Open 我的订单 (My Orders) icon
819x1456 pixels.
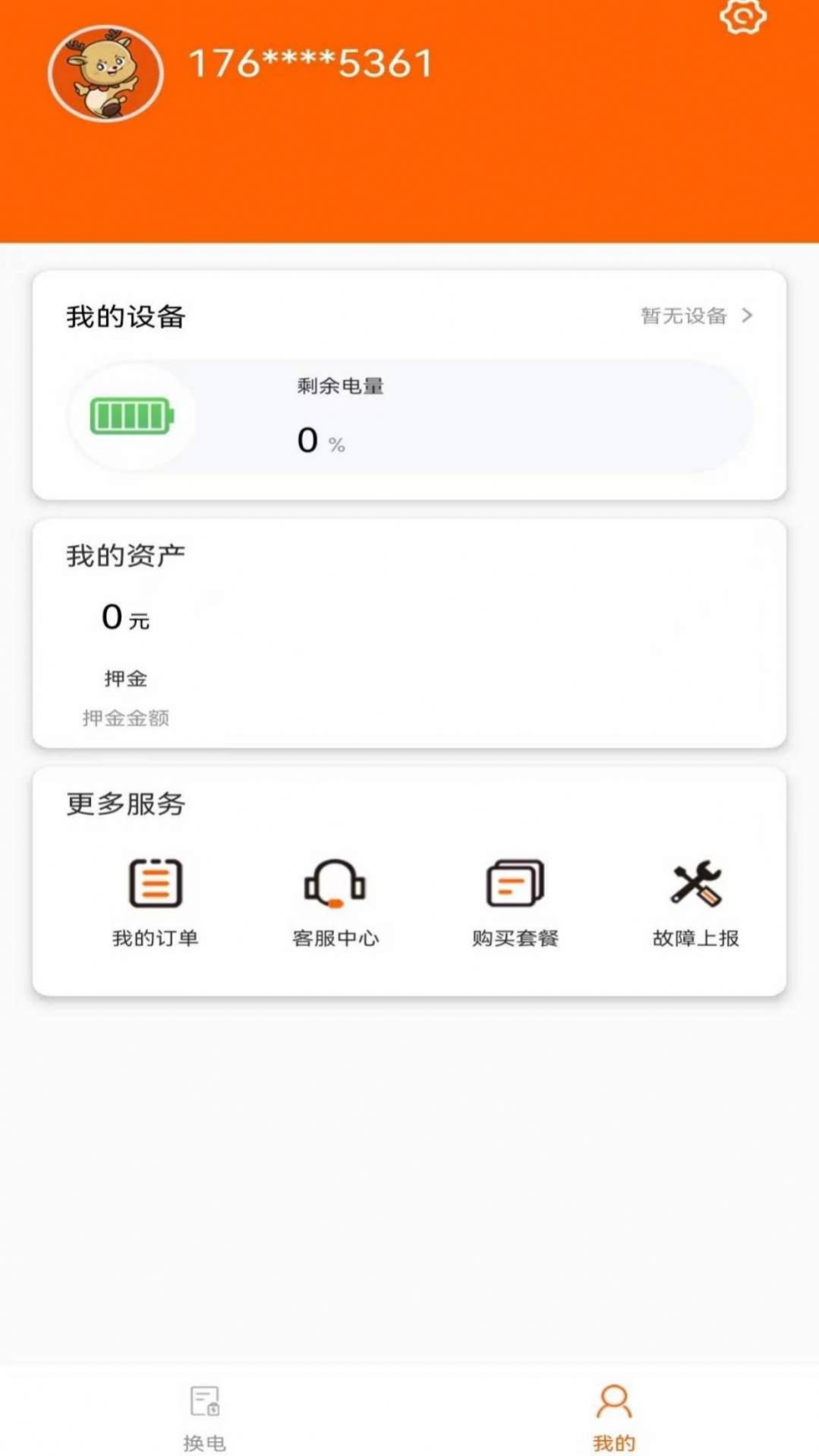[x=155, y=882]
